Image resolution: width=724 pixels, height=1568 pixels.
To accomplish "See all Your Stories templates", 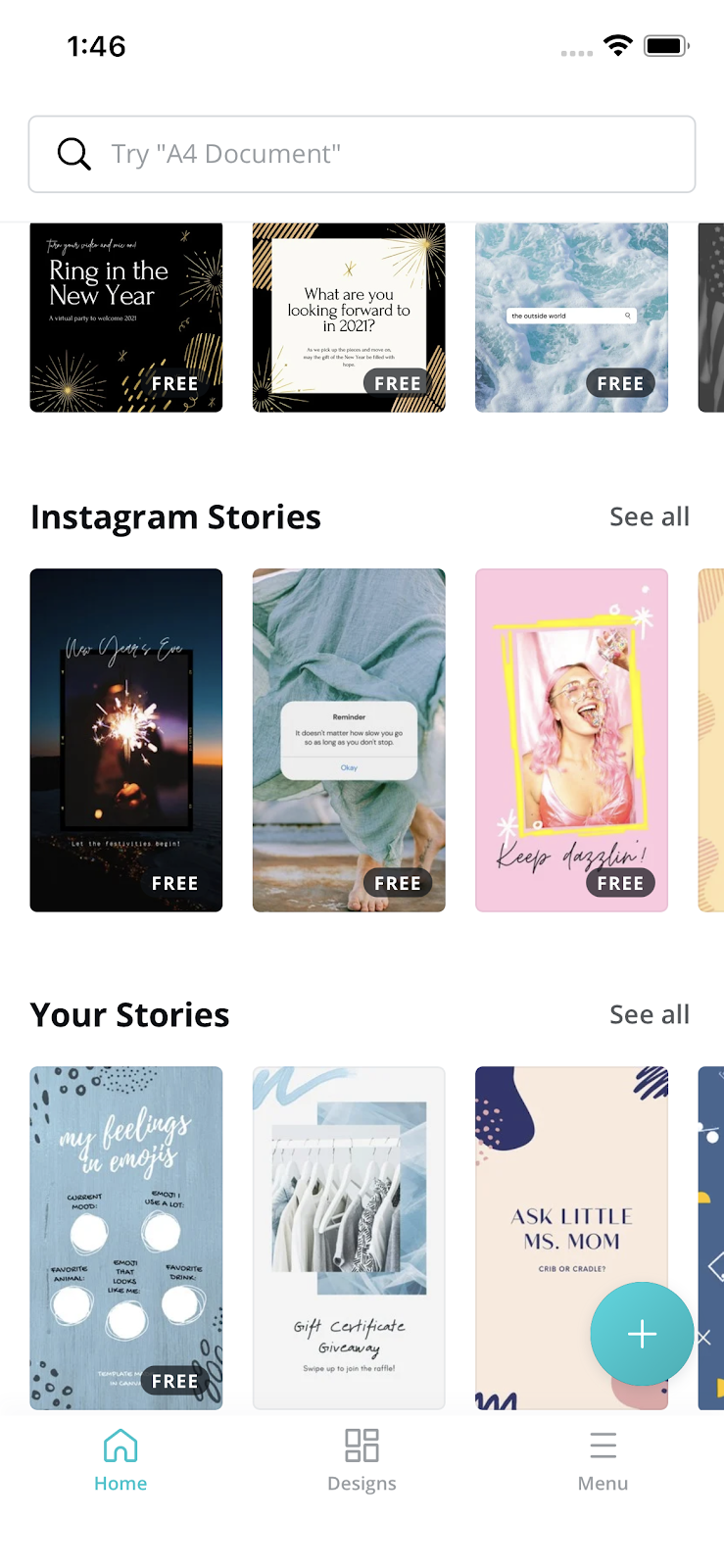I will pyautogui.click(x=649, y=1014).
